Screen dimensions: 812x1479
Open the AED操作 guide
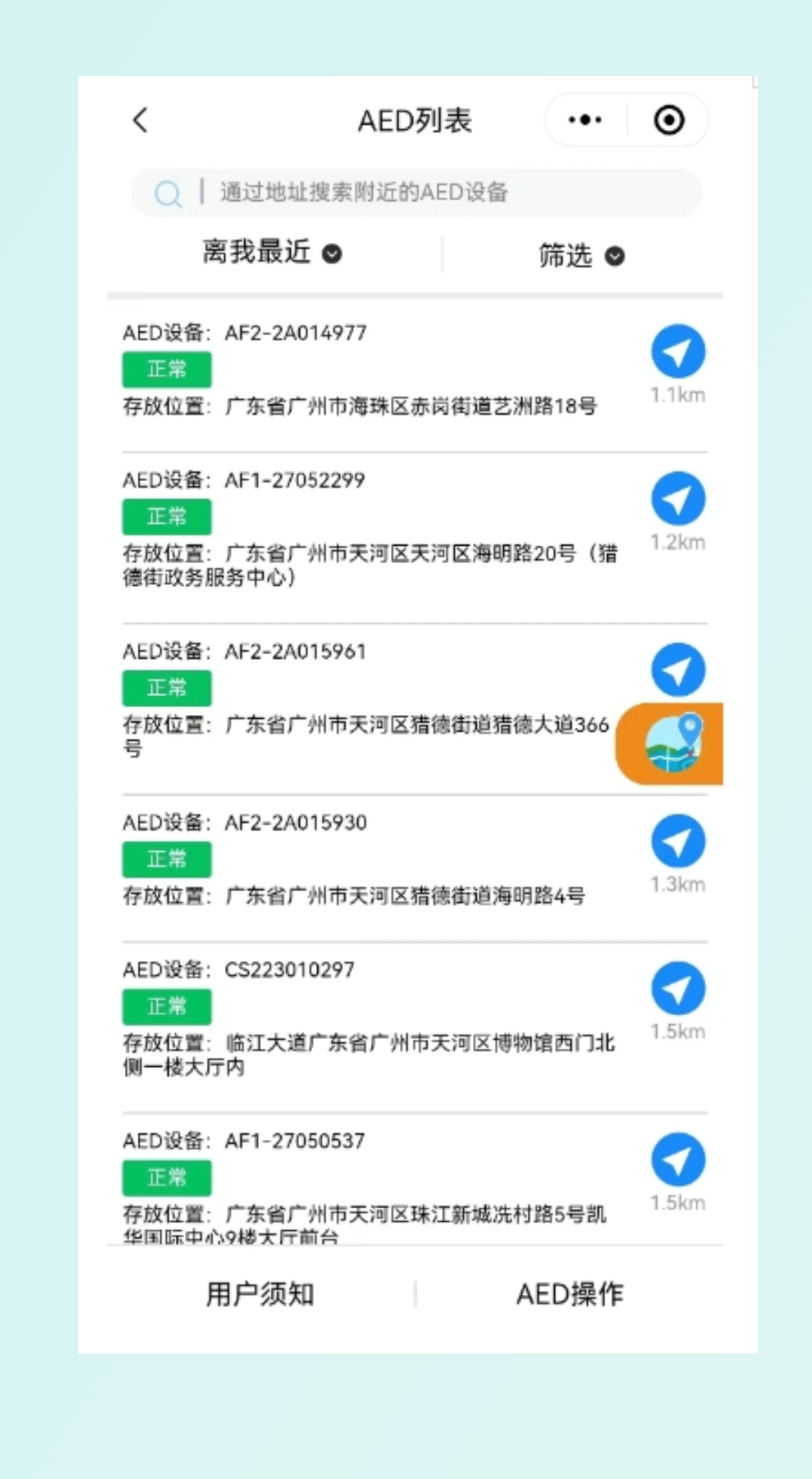tap(569, 1294)
